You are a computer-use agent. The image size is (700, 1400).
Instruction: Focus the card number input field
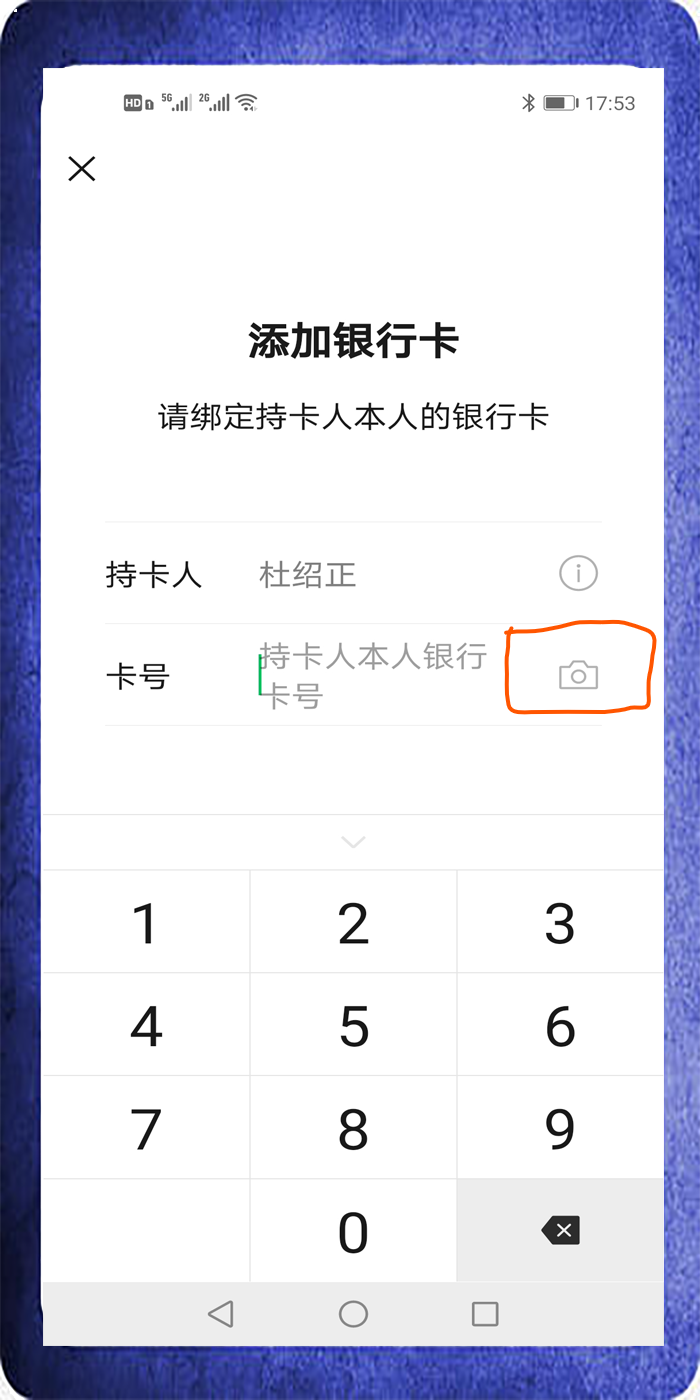coord(375,676)
